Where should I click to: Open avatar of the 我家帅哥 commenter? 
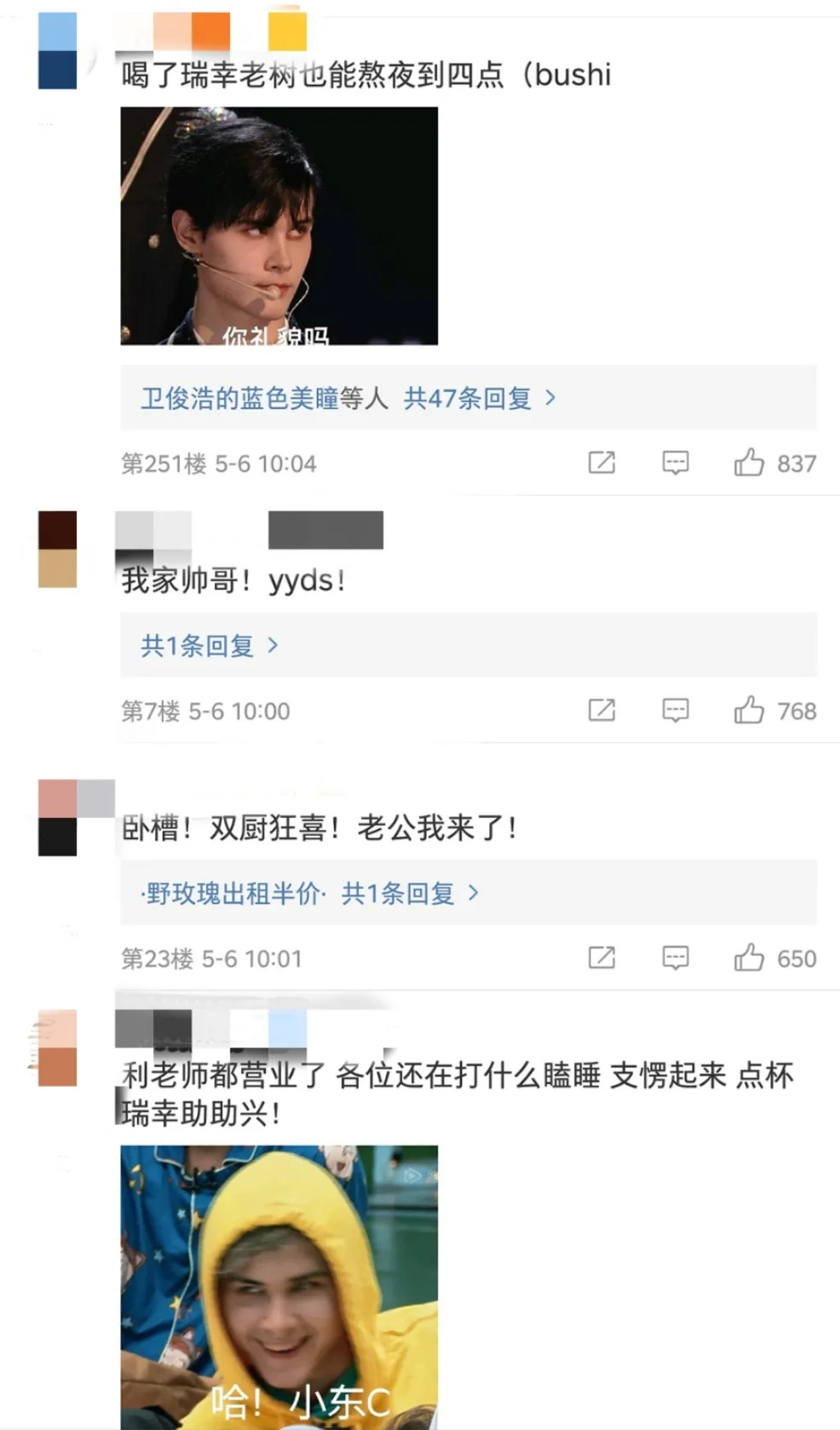point(58,550)
